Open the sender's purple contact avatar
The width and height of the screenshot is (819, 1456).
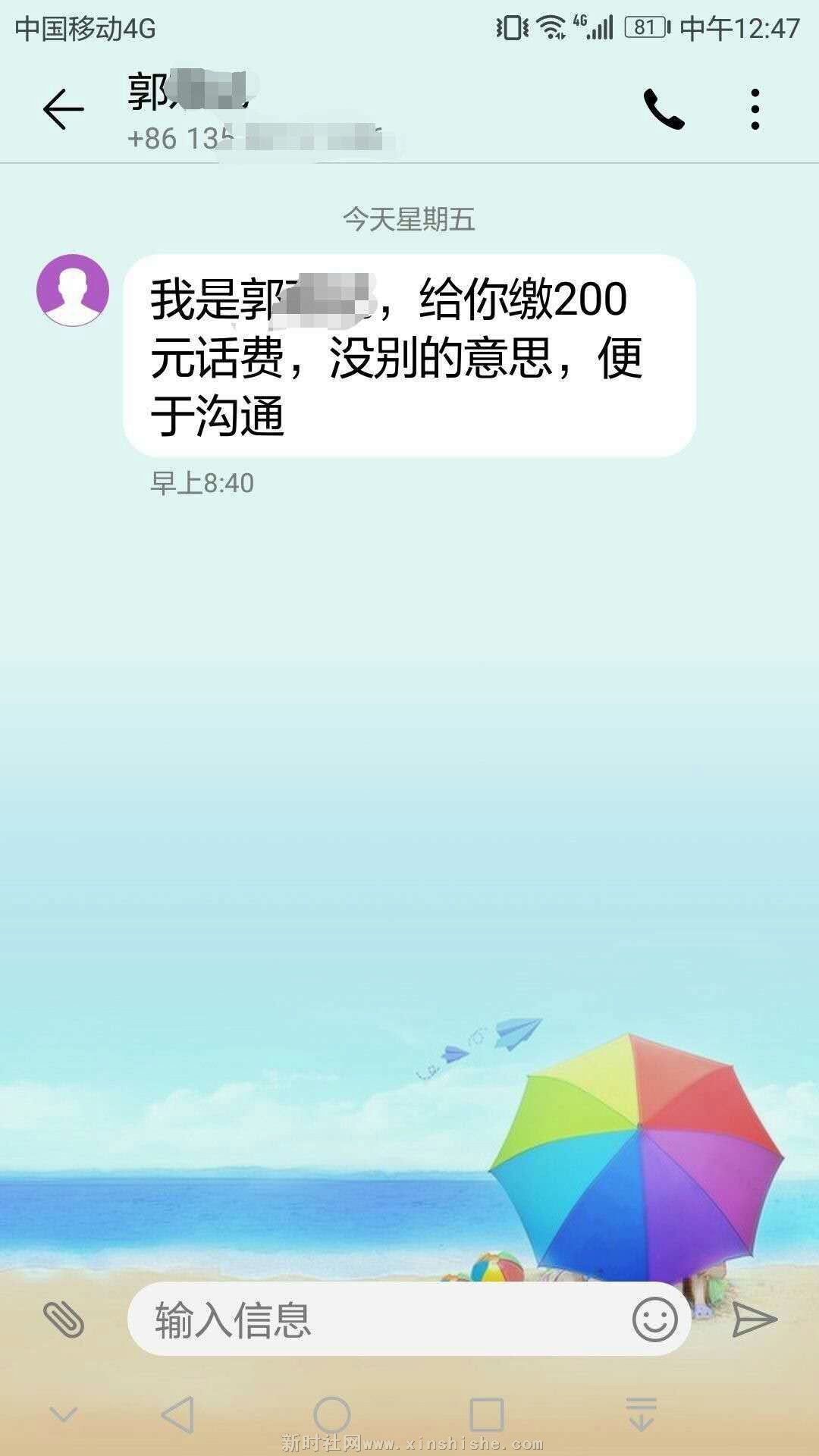point(73,290)
